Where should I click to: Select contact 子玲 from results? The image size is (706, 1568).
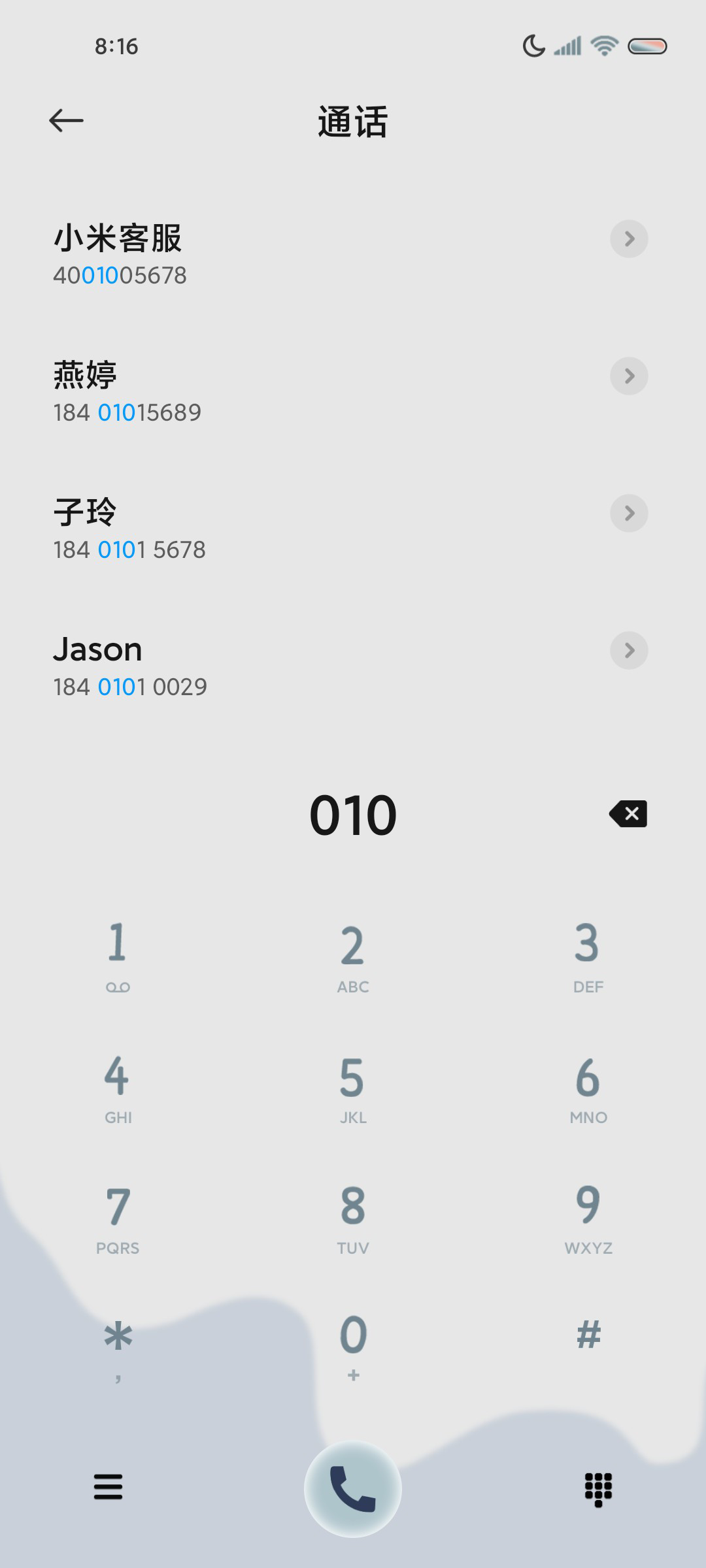click(x=353, y=529)
